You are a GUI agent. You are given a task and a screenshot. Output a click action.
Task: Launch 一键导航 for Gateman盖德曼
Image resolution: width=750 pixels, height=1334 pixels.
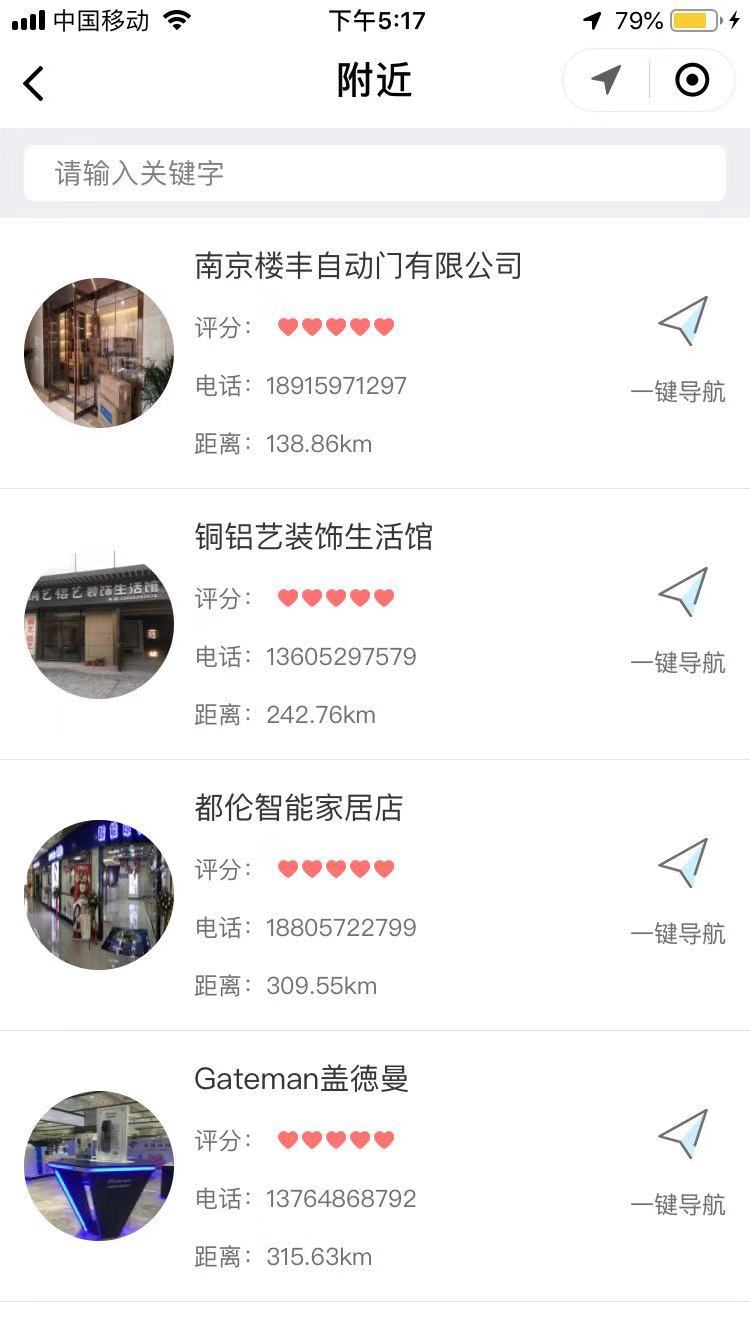click(679, 1162)
